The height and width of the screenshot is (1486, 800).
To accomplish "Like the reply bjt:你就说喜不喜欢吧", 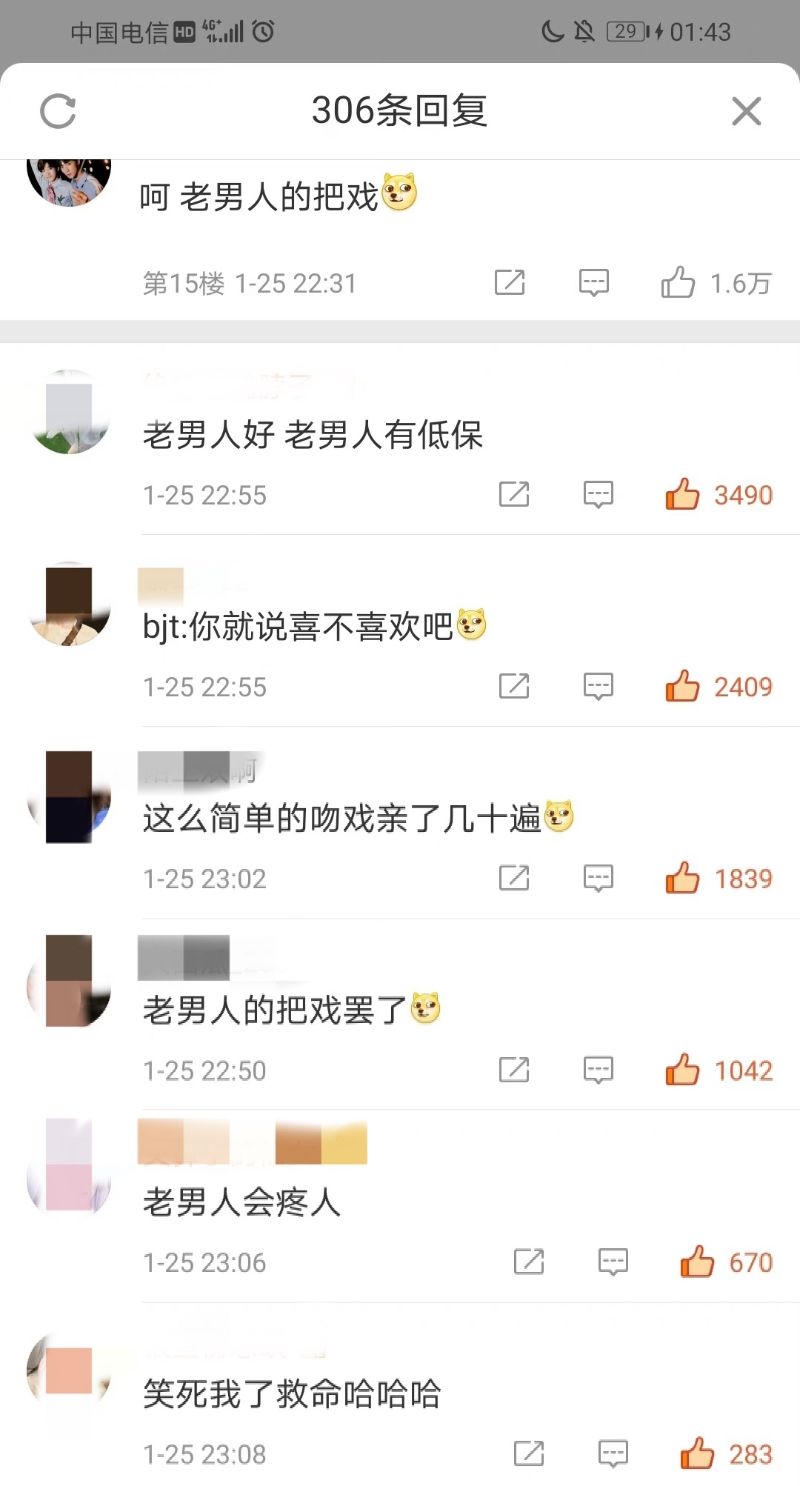I will coord(683,686).
